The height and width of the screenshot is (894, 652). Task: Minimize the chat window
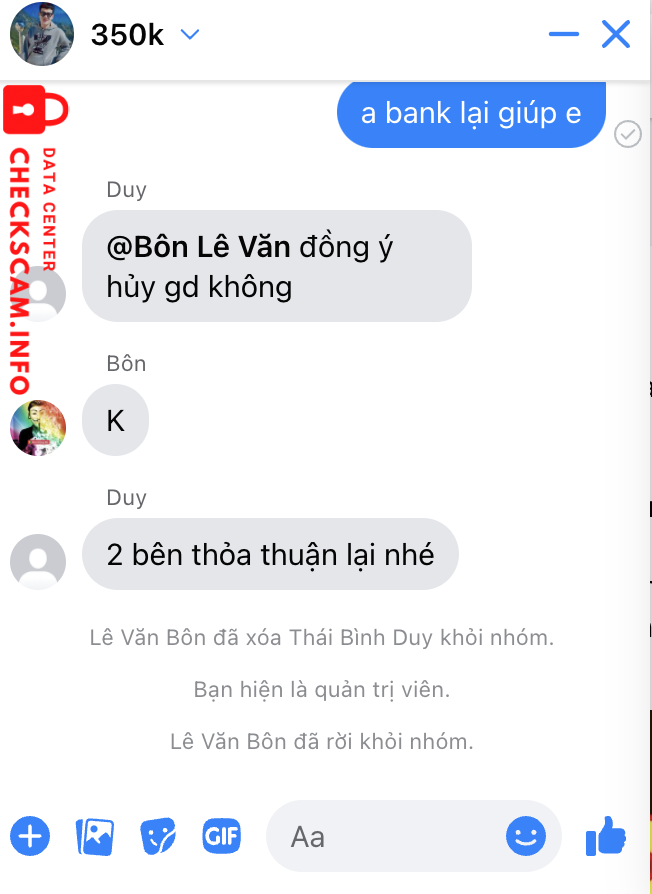[x=564, y=35]
